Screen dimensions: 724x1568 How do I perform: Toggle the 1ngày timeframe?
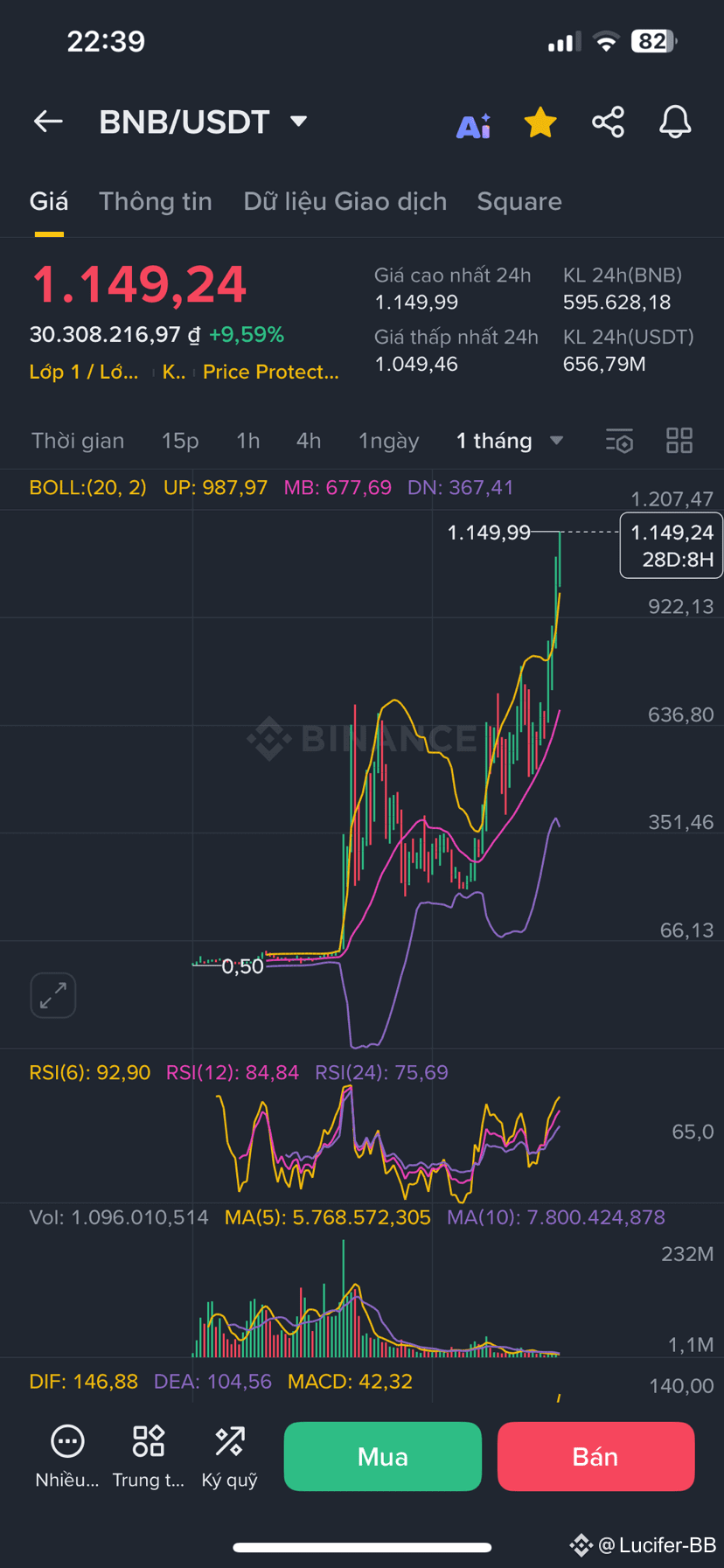pos(388,441)
